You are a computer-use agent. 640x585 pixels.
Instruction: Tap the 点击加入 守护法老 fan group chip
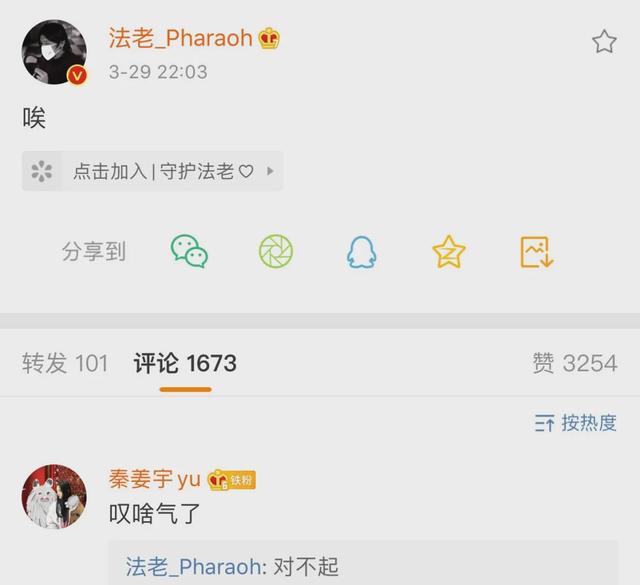tap(152, 171)
